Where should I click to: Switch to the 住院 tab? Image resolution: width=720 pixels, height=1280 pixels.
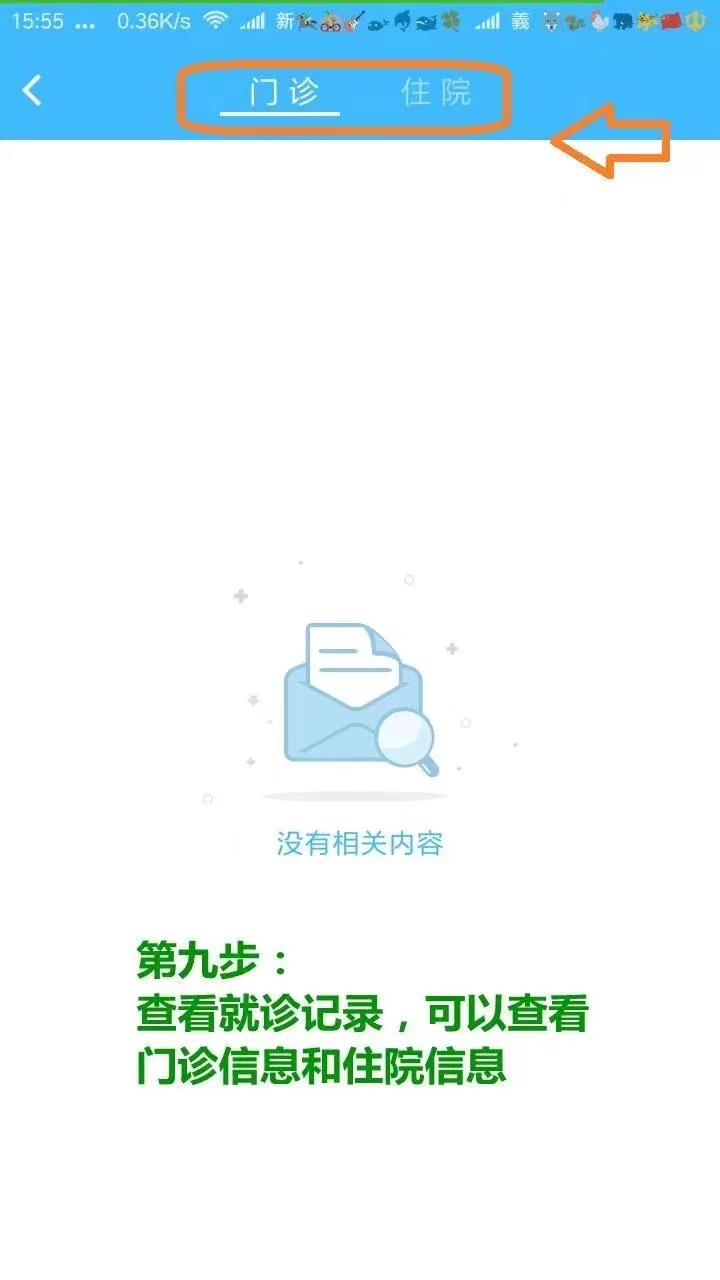click(x=436, y=92)
